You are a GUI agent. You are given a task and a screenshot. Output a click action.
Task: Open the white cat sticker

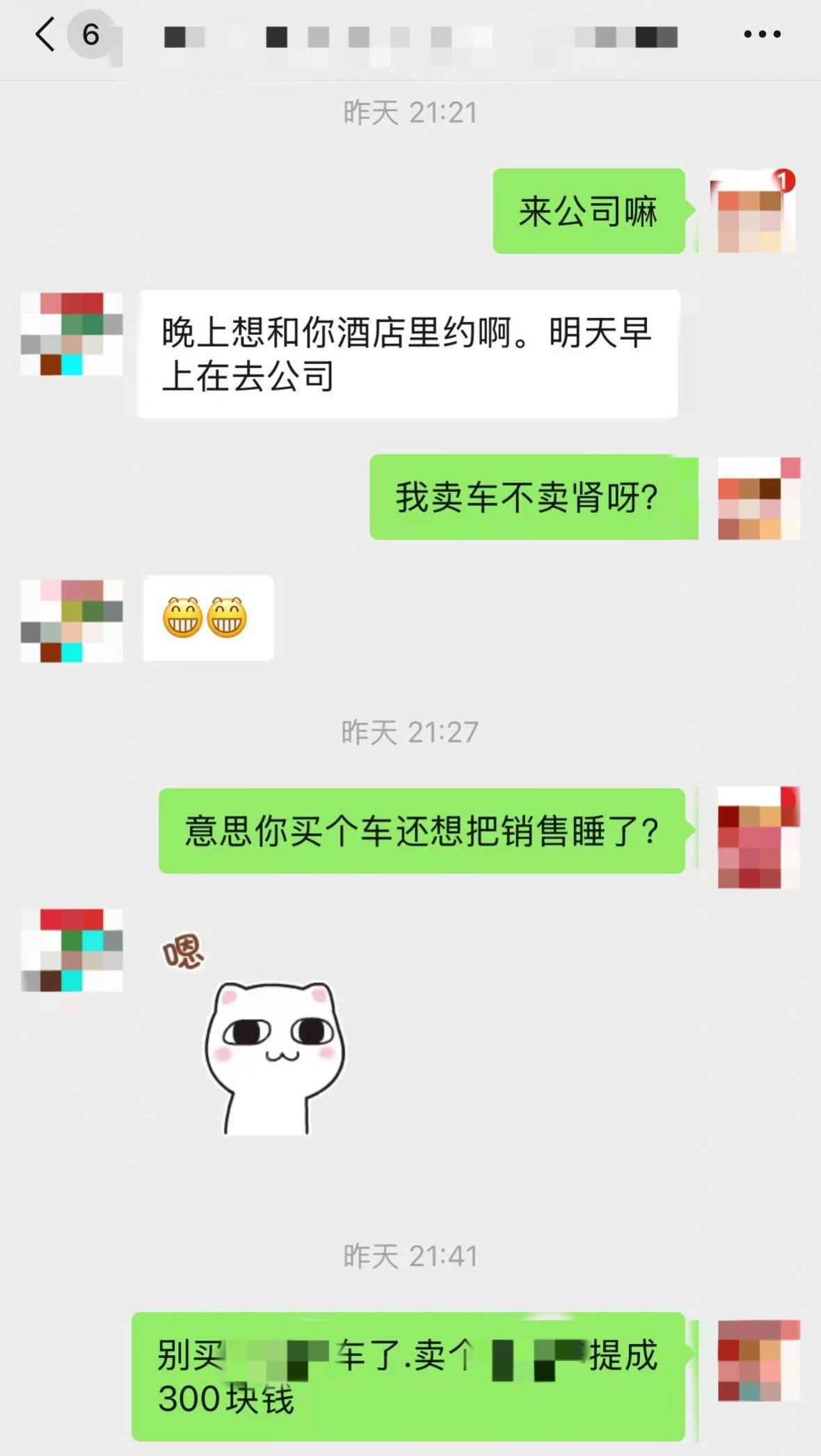point(273,1058)
